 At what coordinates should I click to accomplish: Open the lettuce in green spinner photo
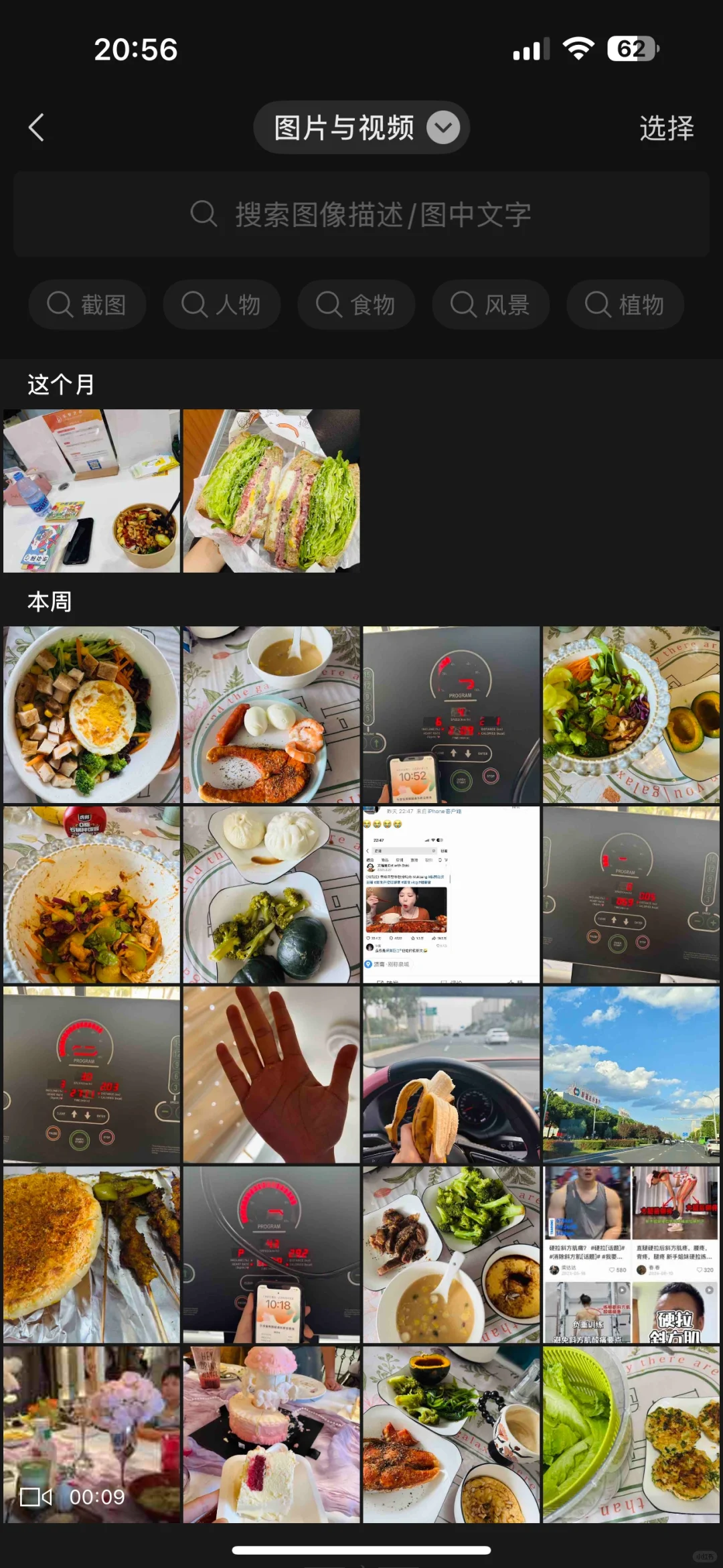click(631, 1435)
